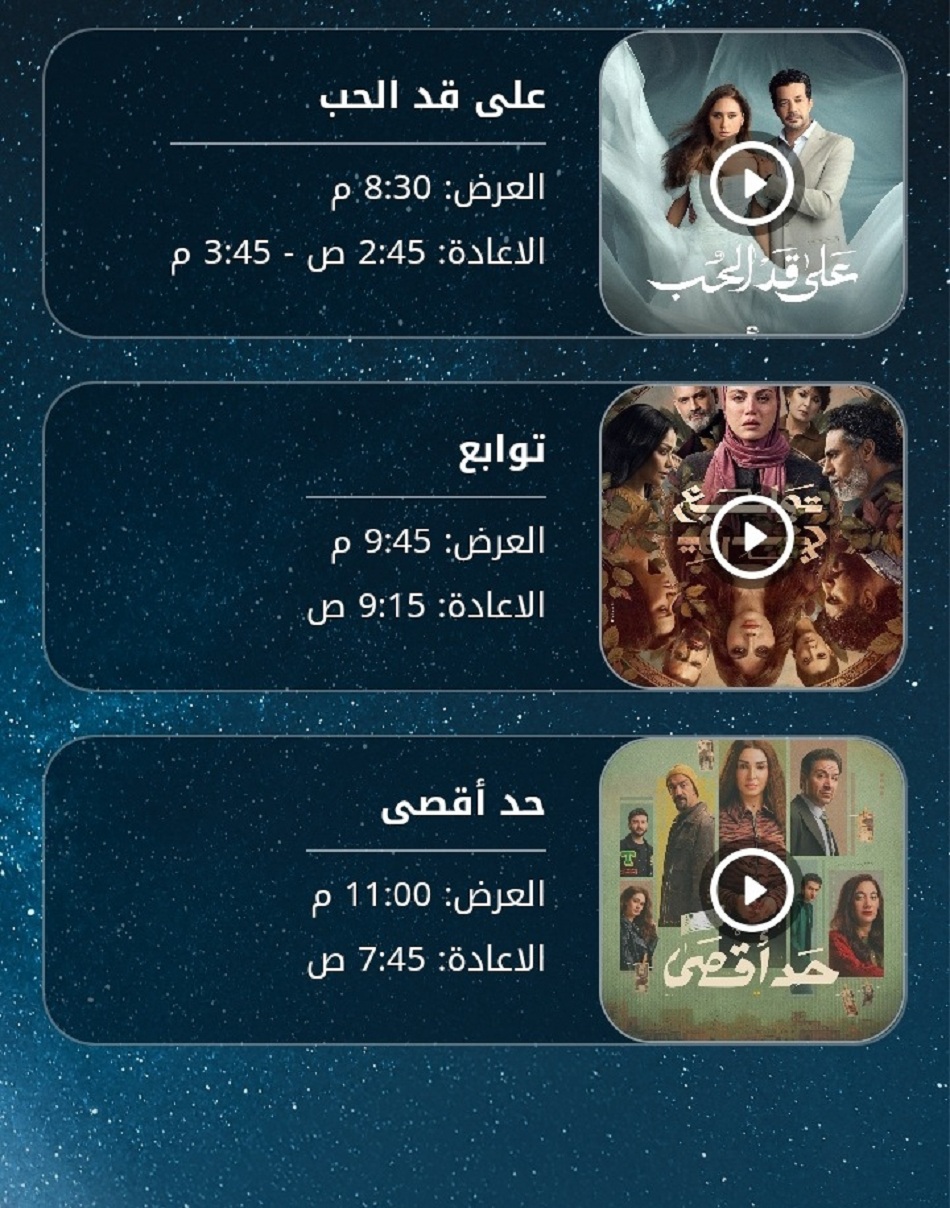Select the حد أقصى title text
Screen dimensions: 950x1208
coord(465,800)
